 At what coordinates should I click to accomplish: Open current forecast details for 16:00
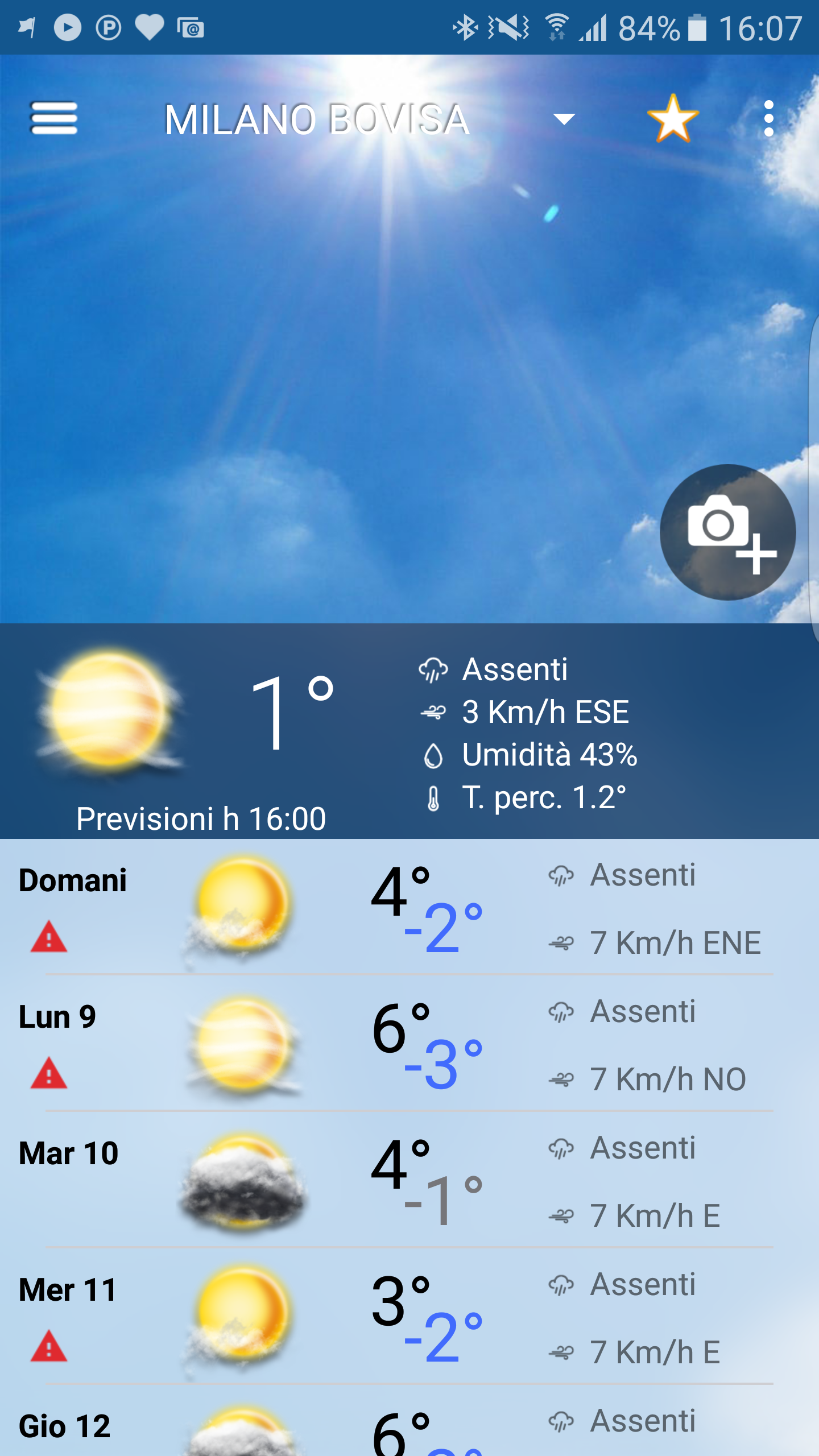coord(409,731)
